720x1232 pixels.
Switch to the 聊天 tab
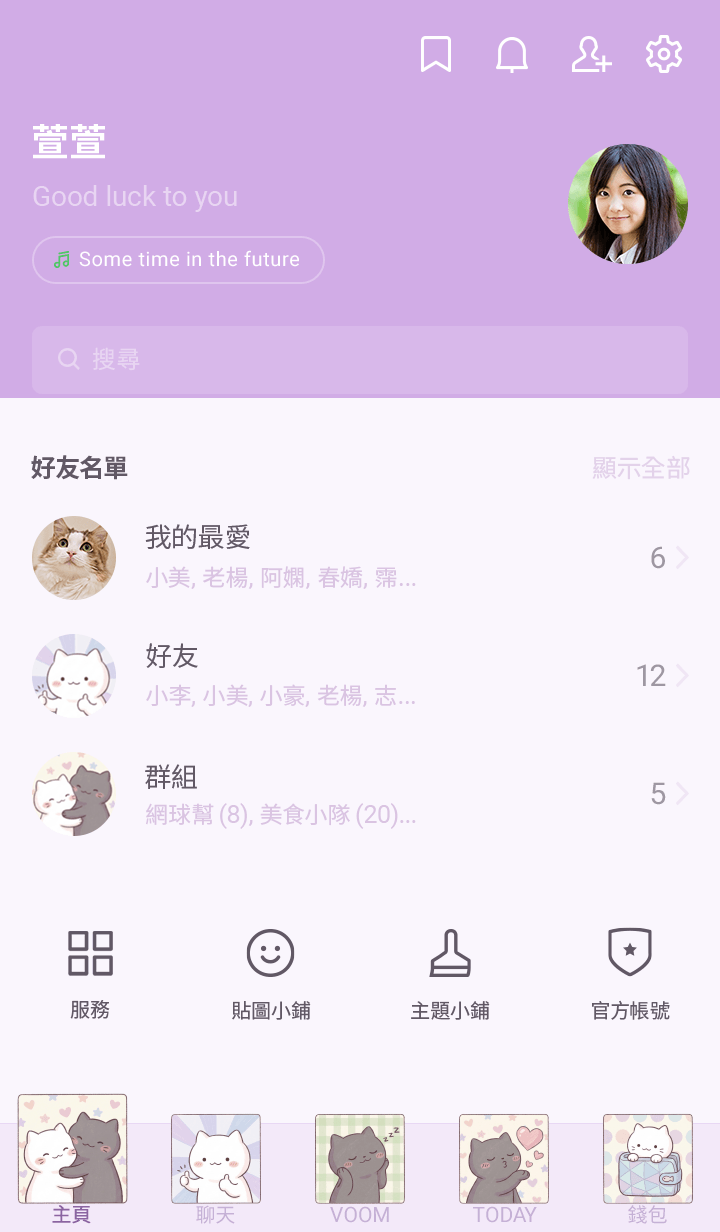[x=216, y=1168]
